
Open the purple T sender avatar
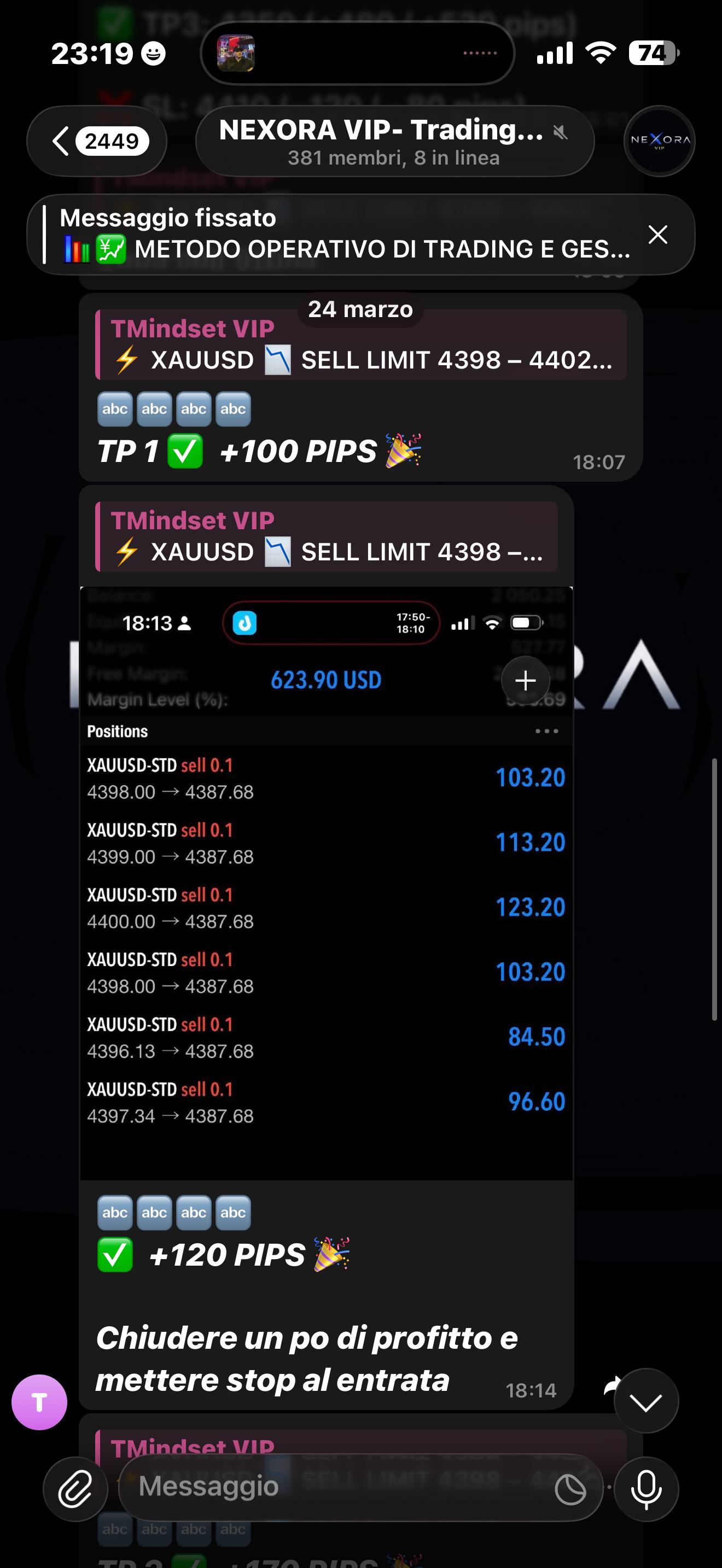pos(39,1402)
